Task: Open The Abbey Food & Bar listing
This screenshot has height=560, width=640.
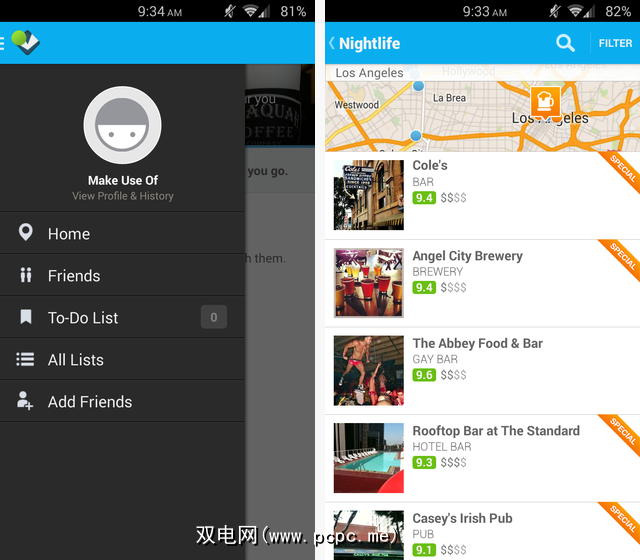Action: [x=480, y=370]
